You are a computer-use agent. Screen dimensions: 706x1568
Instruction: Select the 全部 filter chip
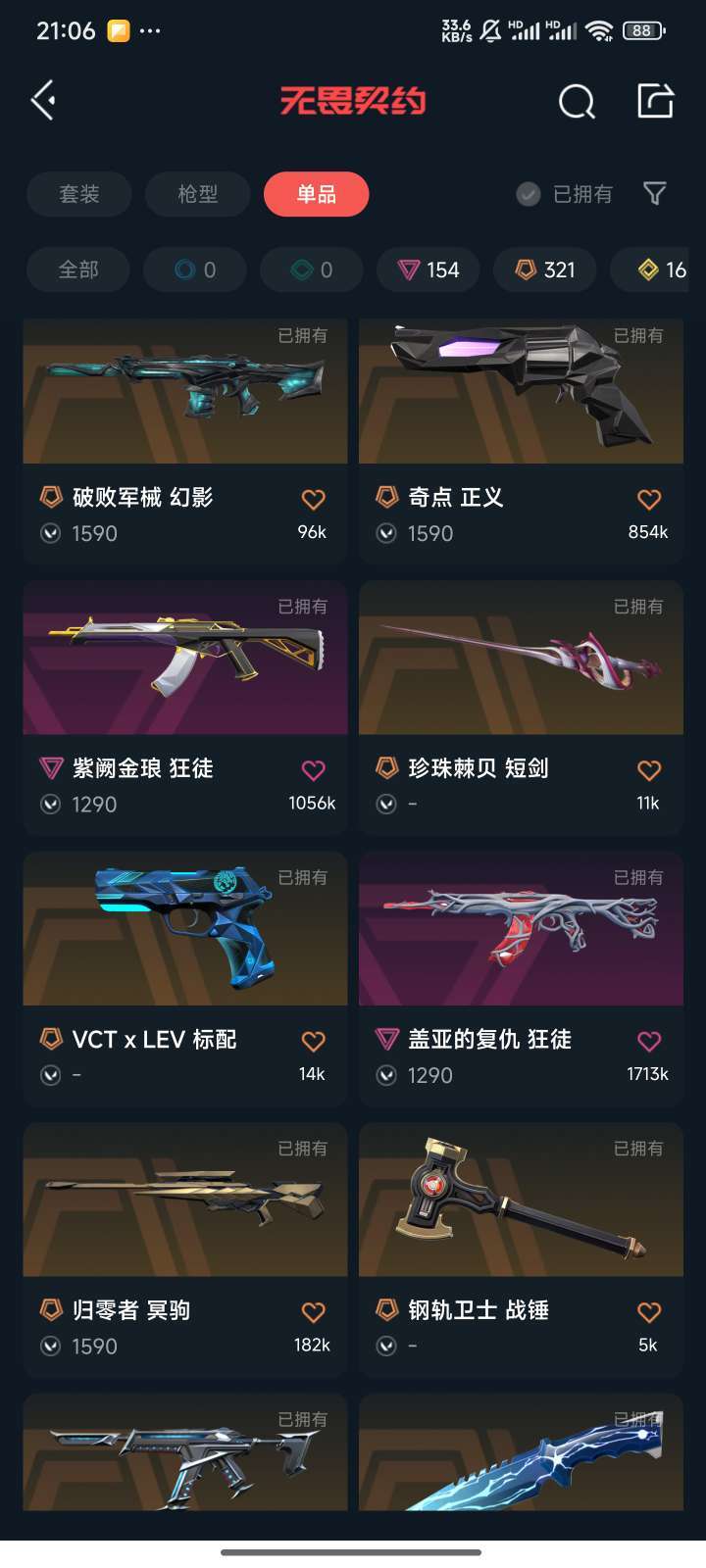(x=78, y=269)
